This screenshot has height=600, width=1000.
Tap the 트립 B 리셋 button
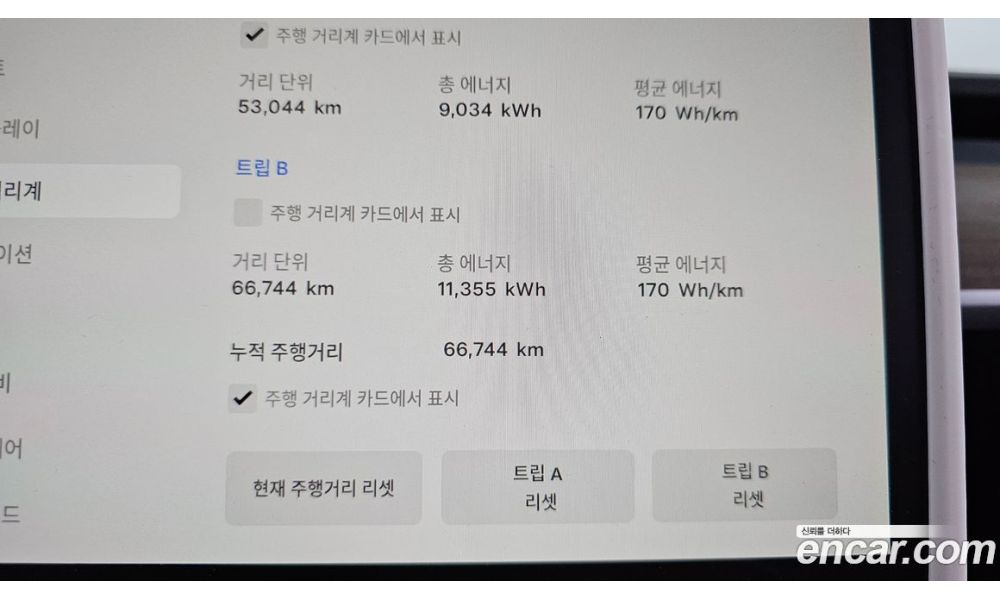pyautogui.click(x=745, y=485)
